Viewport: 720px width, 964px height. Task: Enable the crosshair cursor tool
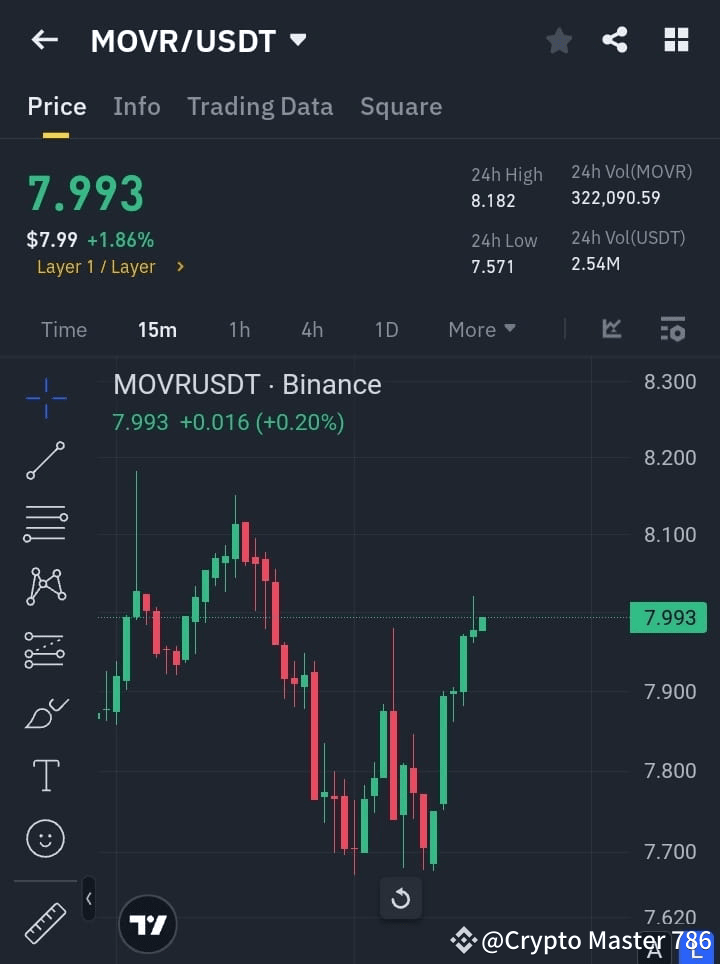(45, 398)
